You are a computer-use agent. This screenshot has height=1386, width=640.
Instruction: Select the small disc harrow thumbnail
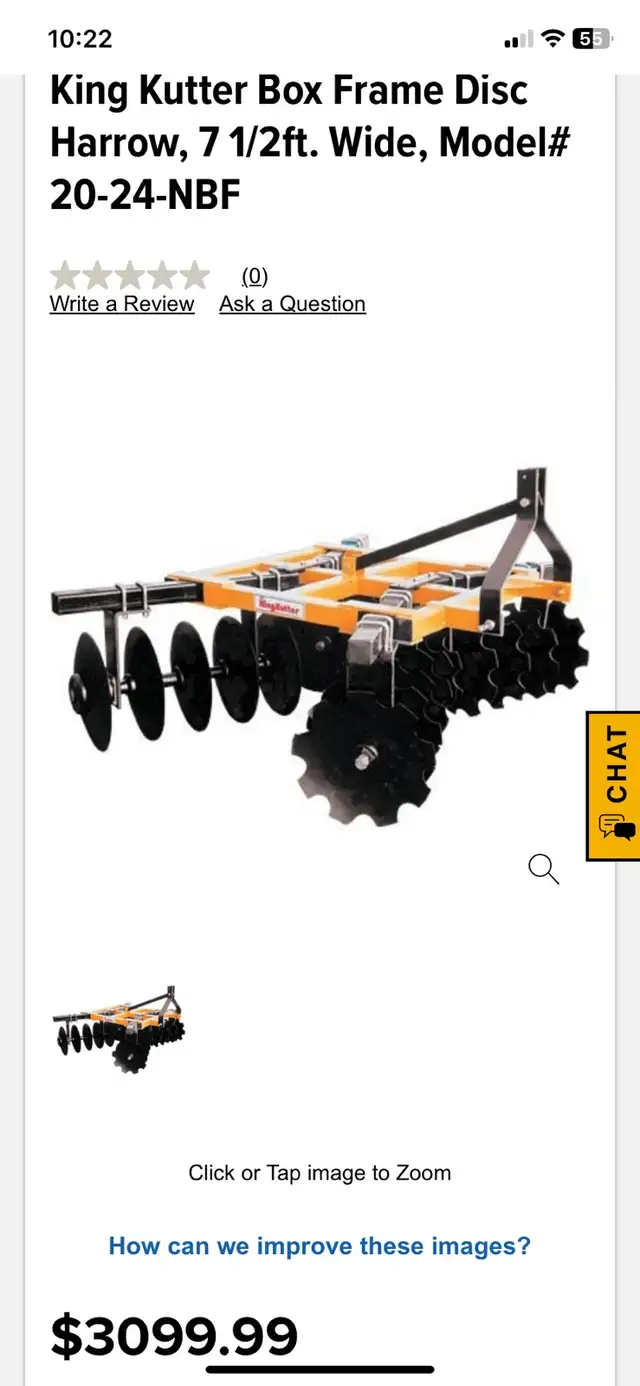coord(119,1029)
